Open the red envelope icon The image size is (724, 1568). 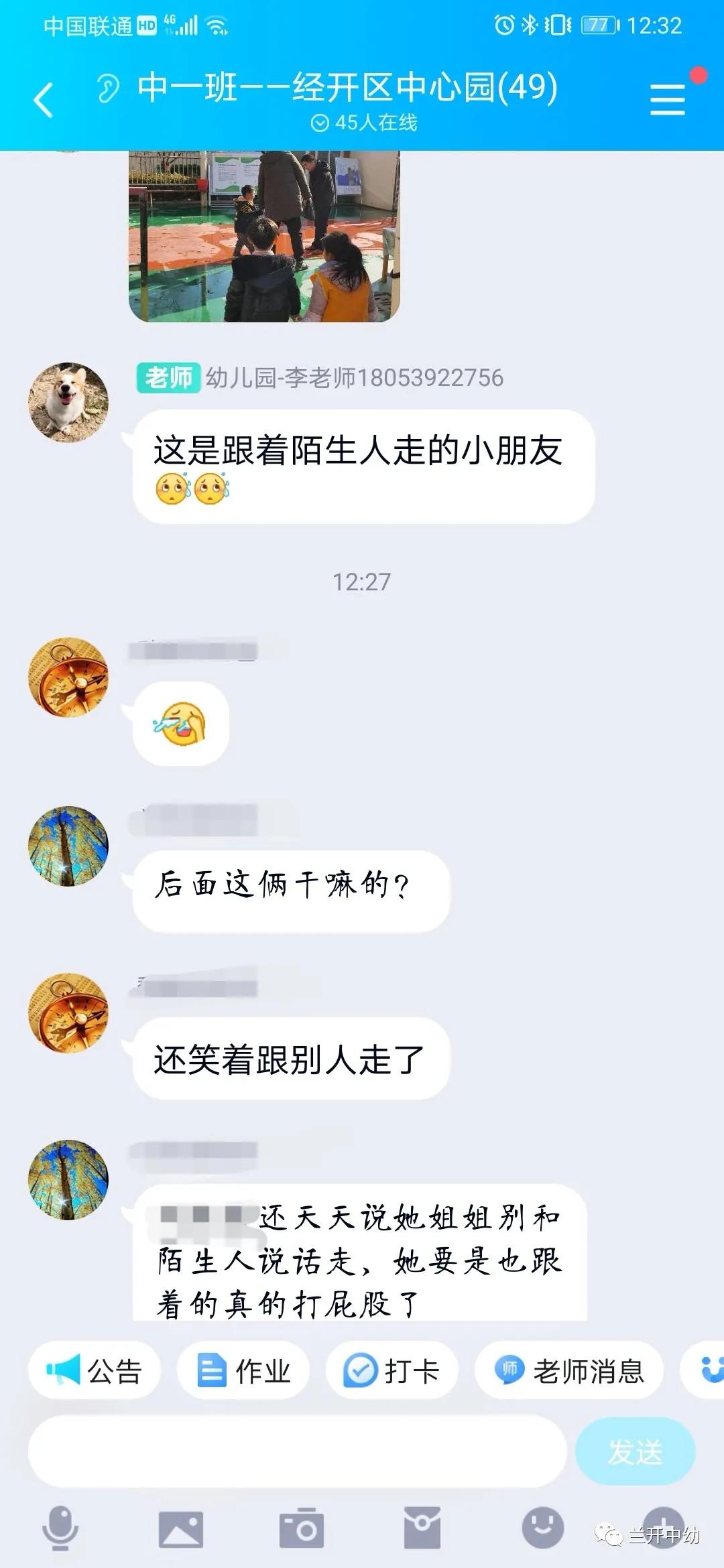(x=422, y=1528)
